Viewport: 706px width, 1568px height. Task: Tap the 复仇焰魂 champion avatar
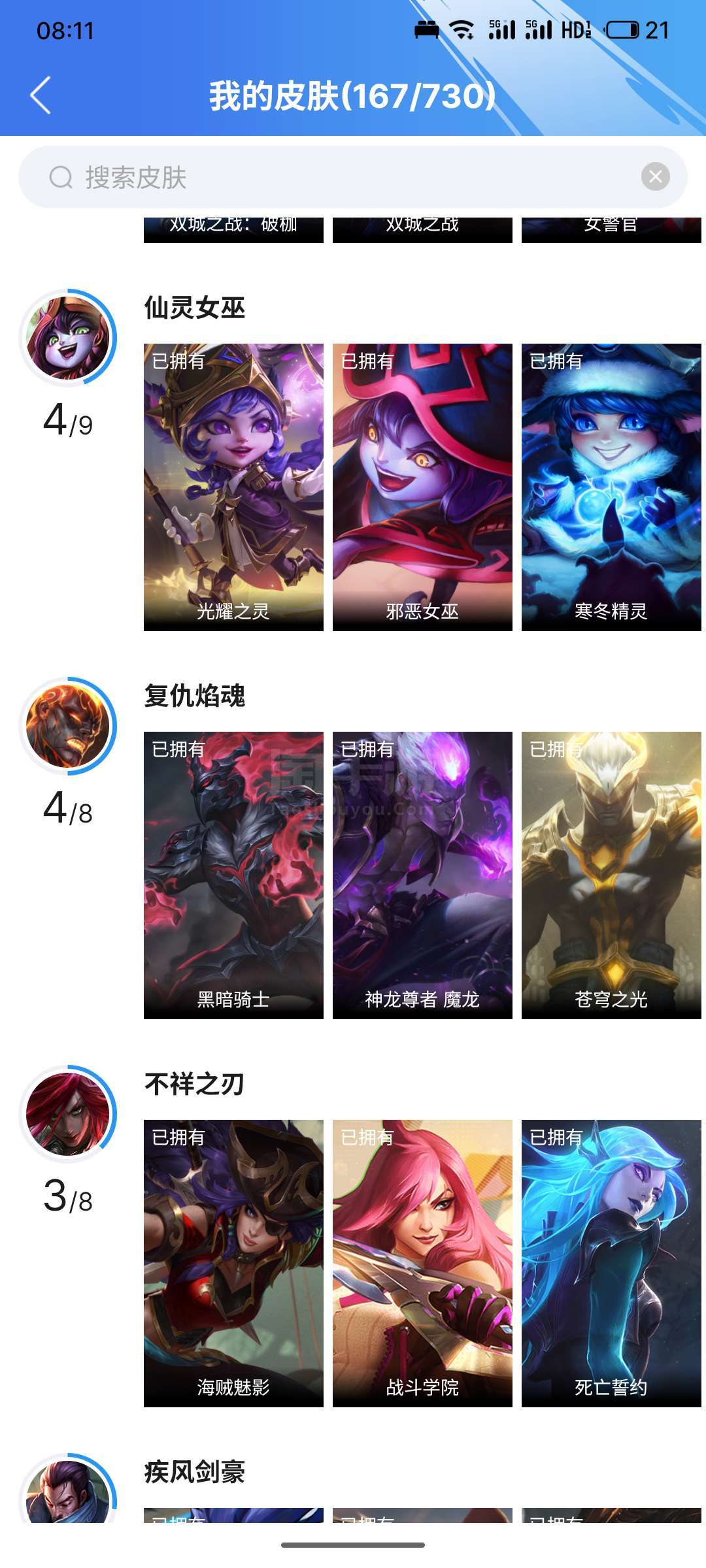[68, 726]
